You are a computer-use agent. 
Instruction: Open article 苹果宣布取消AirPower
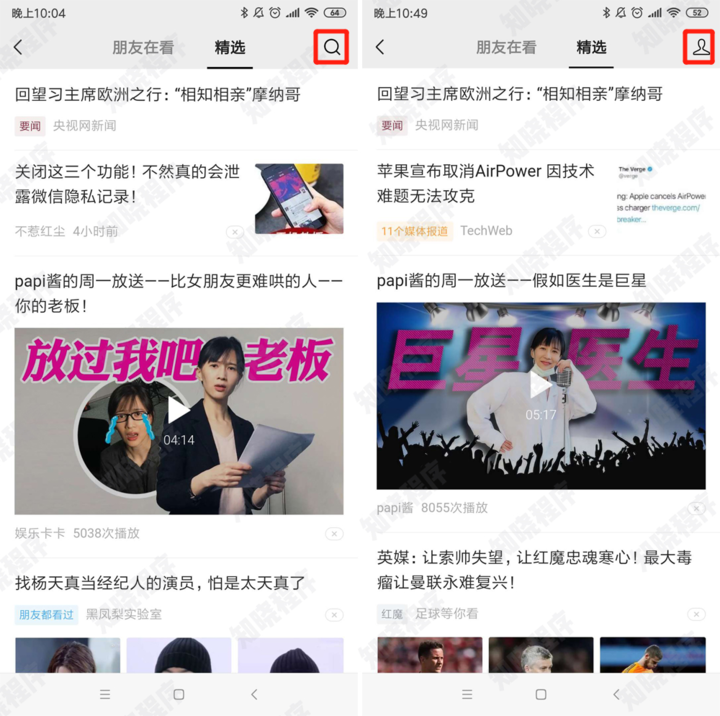486,183
